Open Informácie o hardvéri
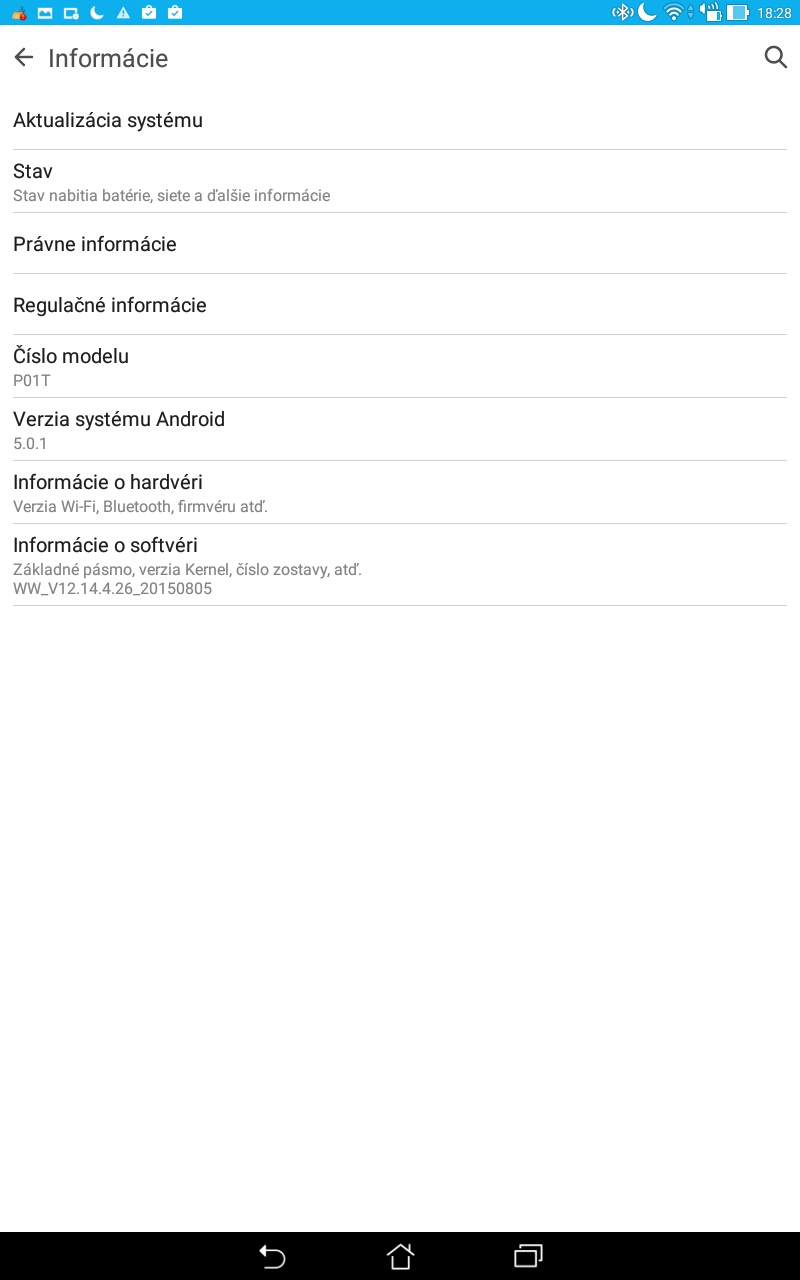The height and width of the screenshot is (1280, 800). point(400,493)
